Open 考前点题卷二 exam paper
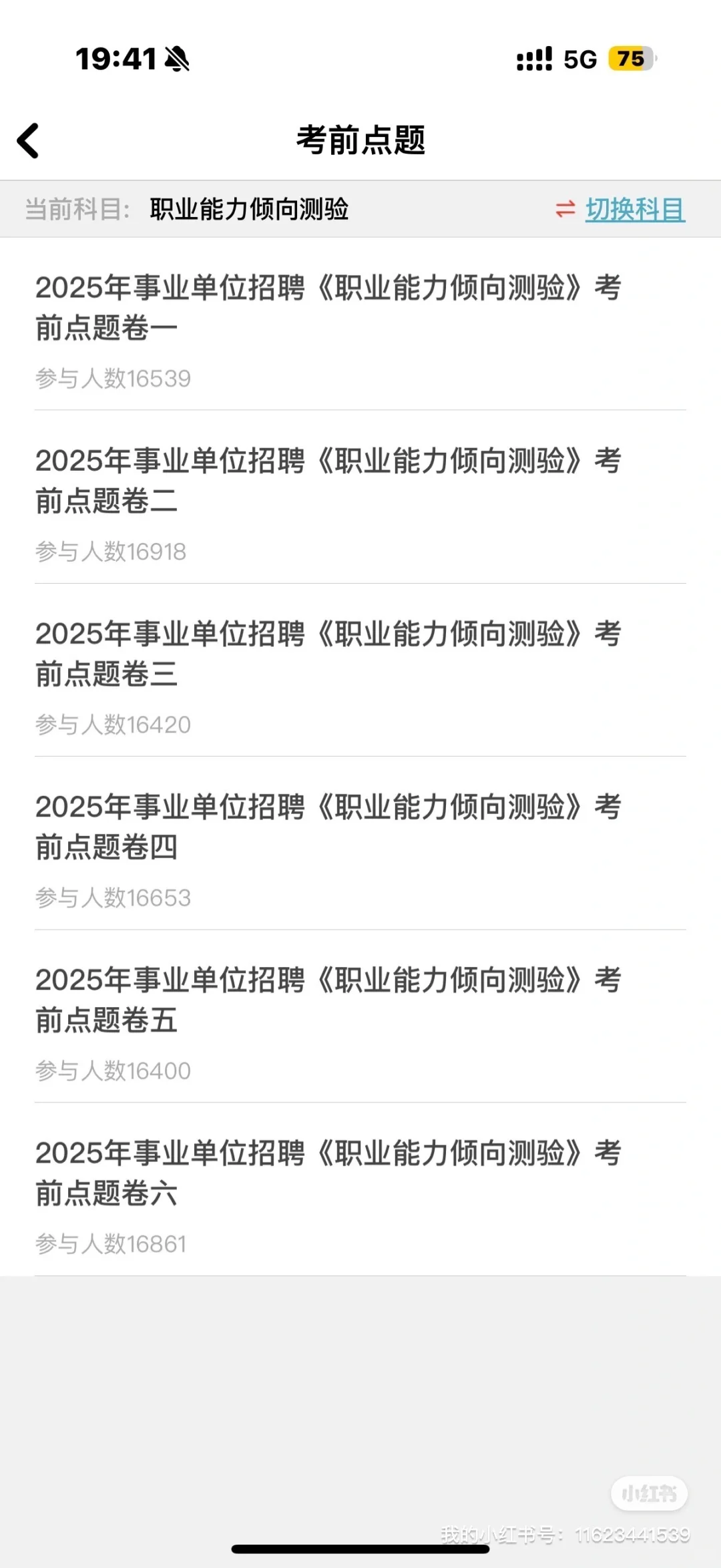Viewport: 721px width, 1568px height. [x=328, y=481]
